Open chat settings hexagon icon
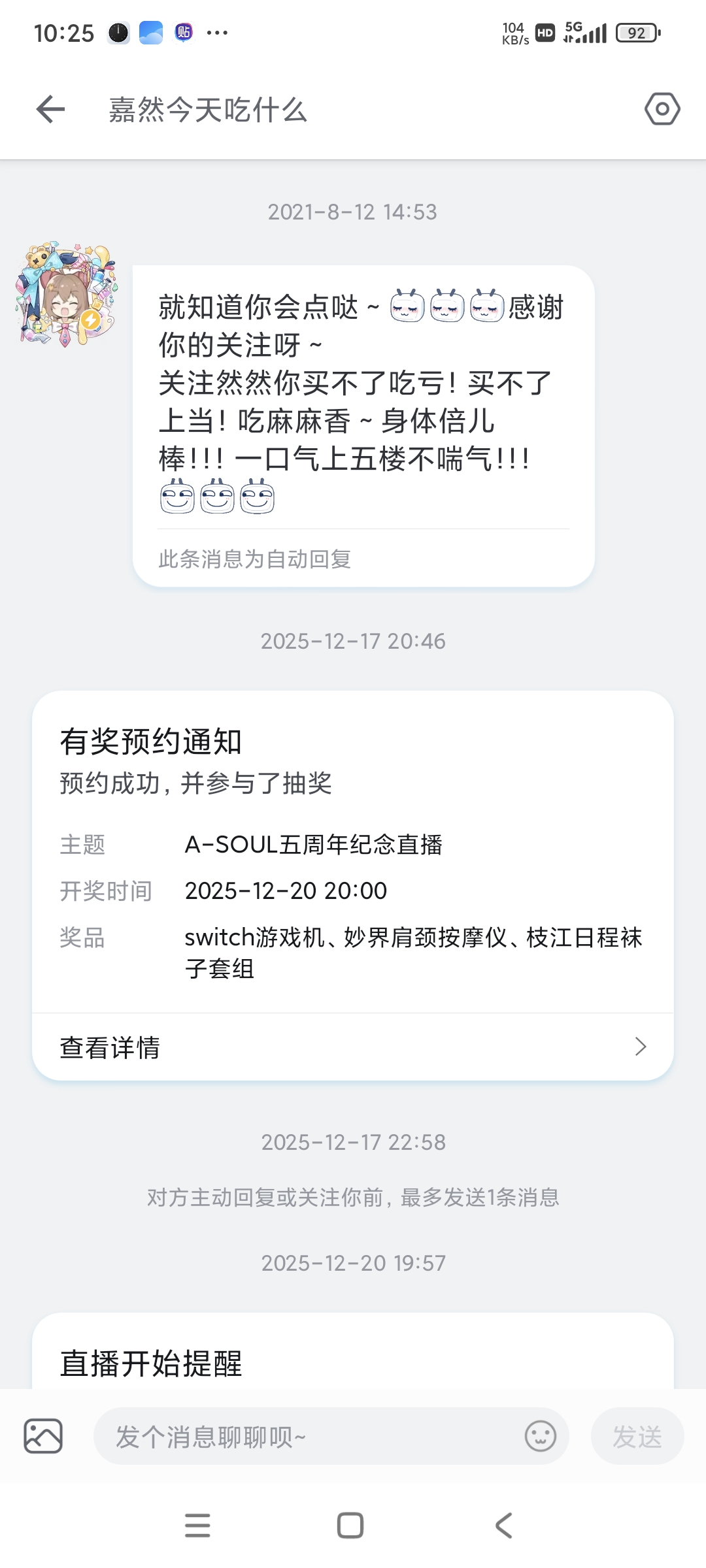The image size is (706, 1568). (x=662, y=109)
